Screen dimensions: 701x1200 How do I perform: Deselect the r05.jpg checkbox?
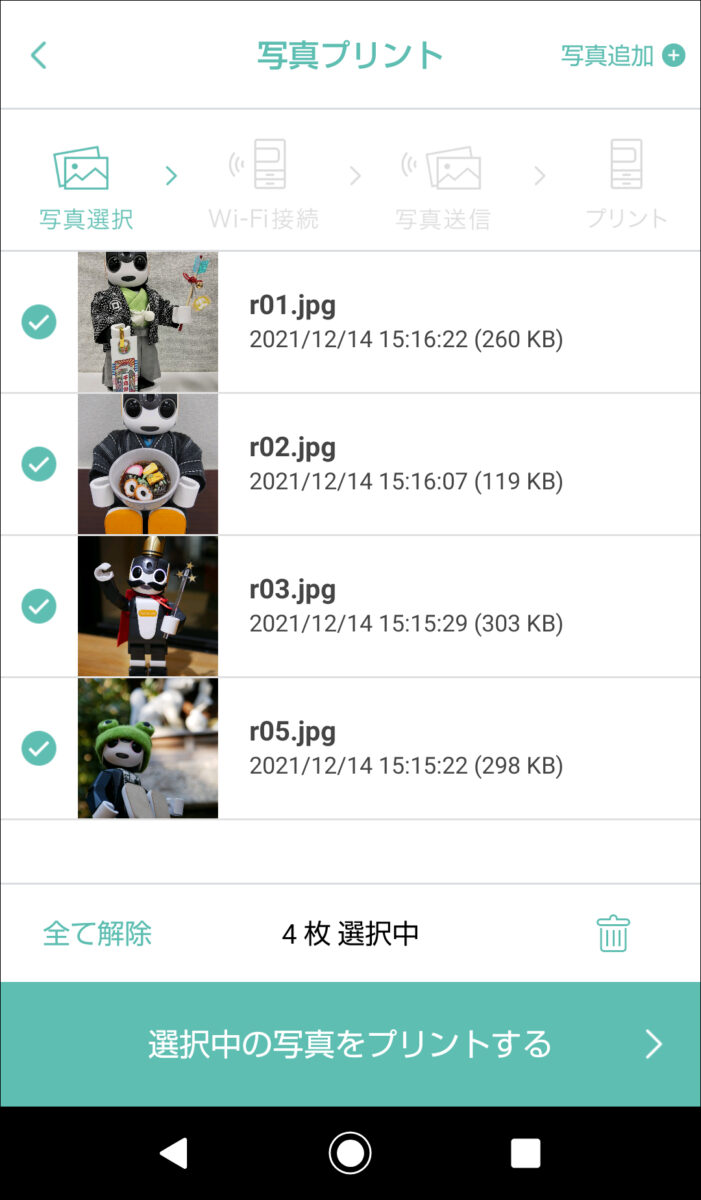click(39, 748)
